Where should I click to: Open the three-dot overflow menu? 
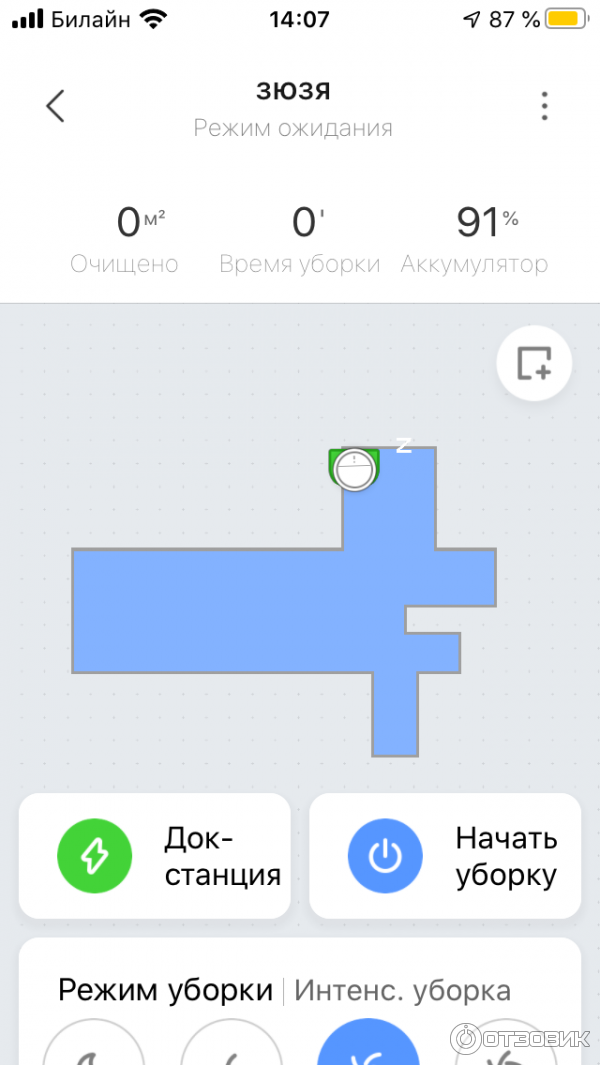tap(544, 106)
